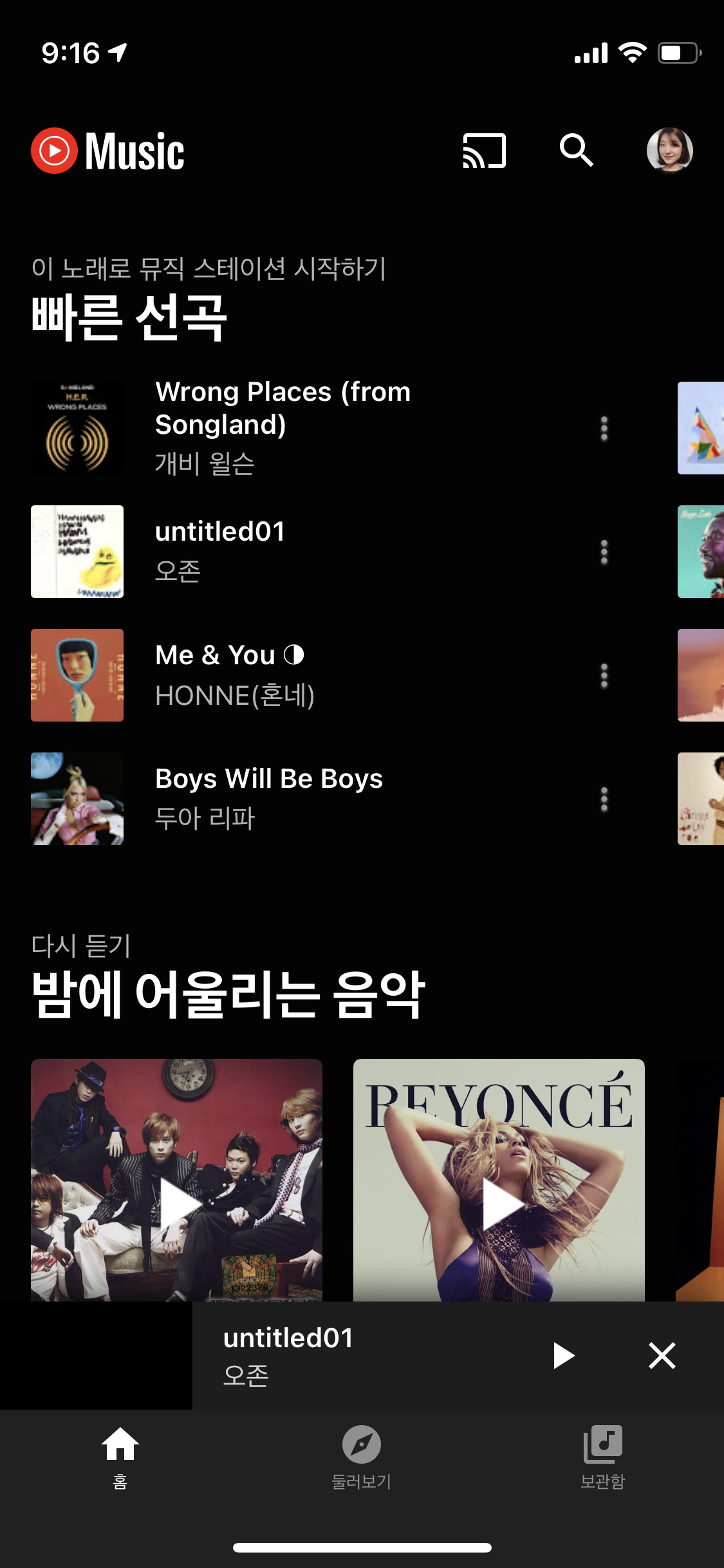
Task: Resume untitled01 in the mini player
Action: pyautogui.click(x=563, y=1355)
